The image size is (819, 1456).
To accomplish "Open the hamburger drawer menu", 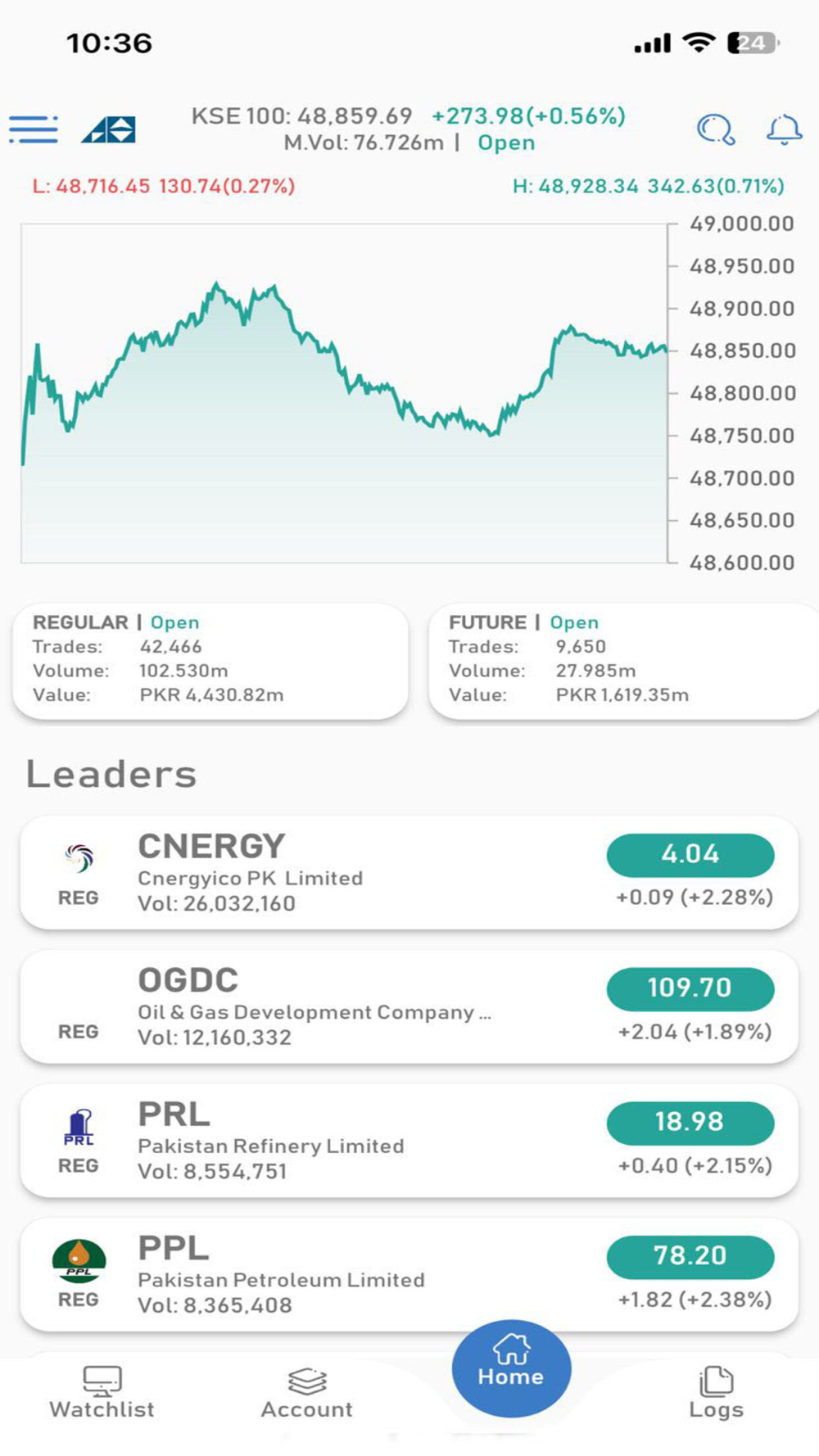I will tap(34, 129).
